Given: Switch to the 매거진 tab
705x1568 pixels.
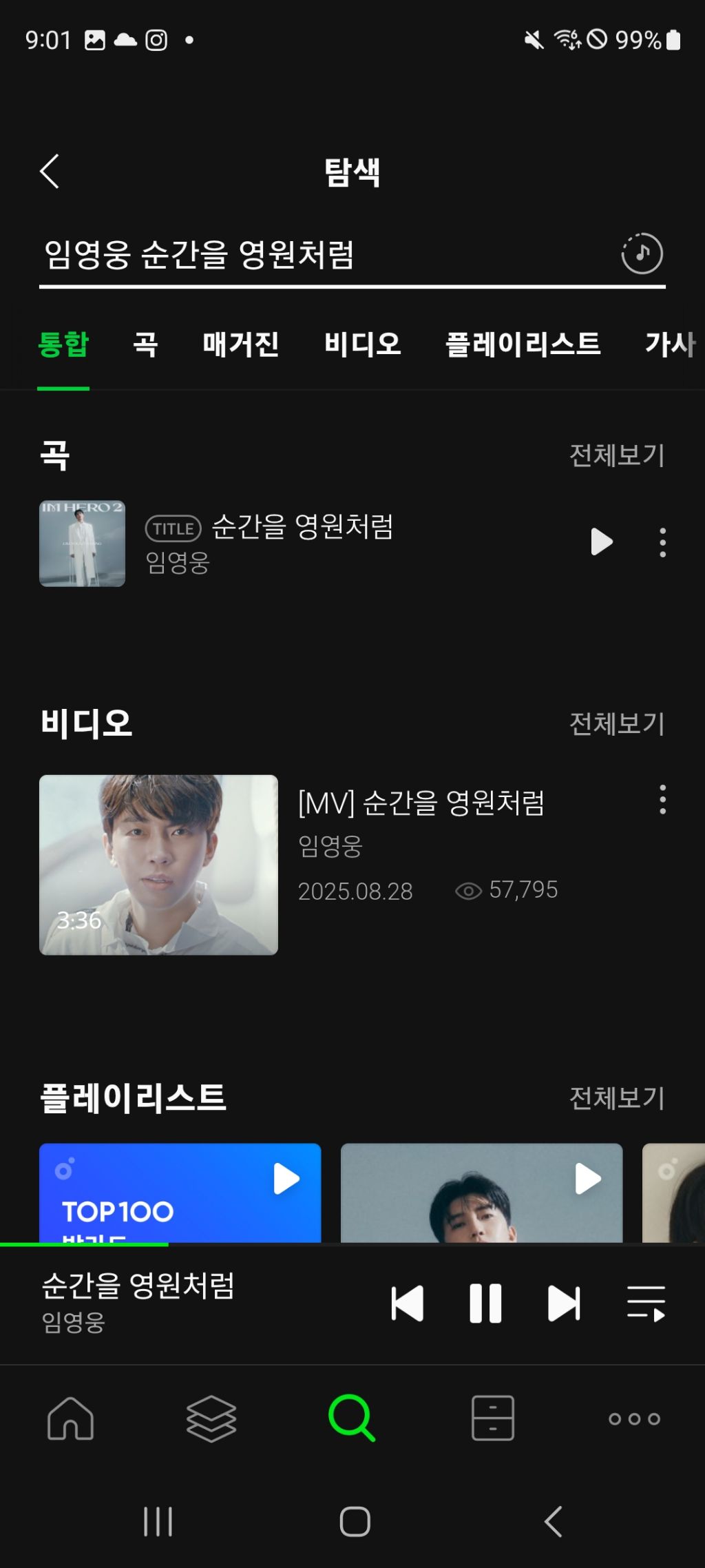Looking at the screenshot, I should tap(240, 344).
